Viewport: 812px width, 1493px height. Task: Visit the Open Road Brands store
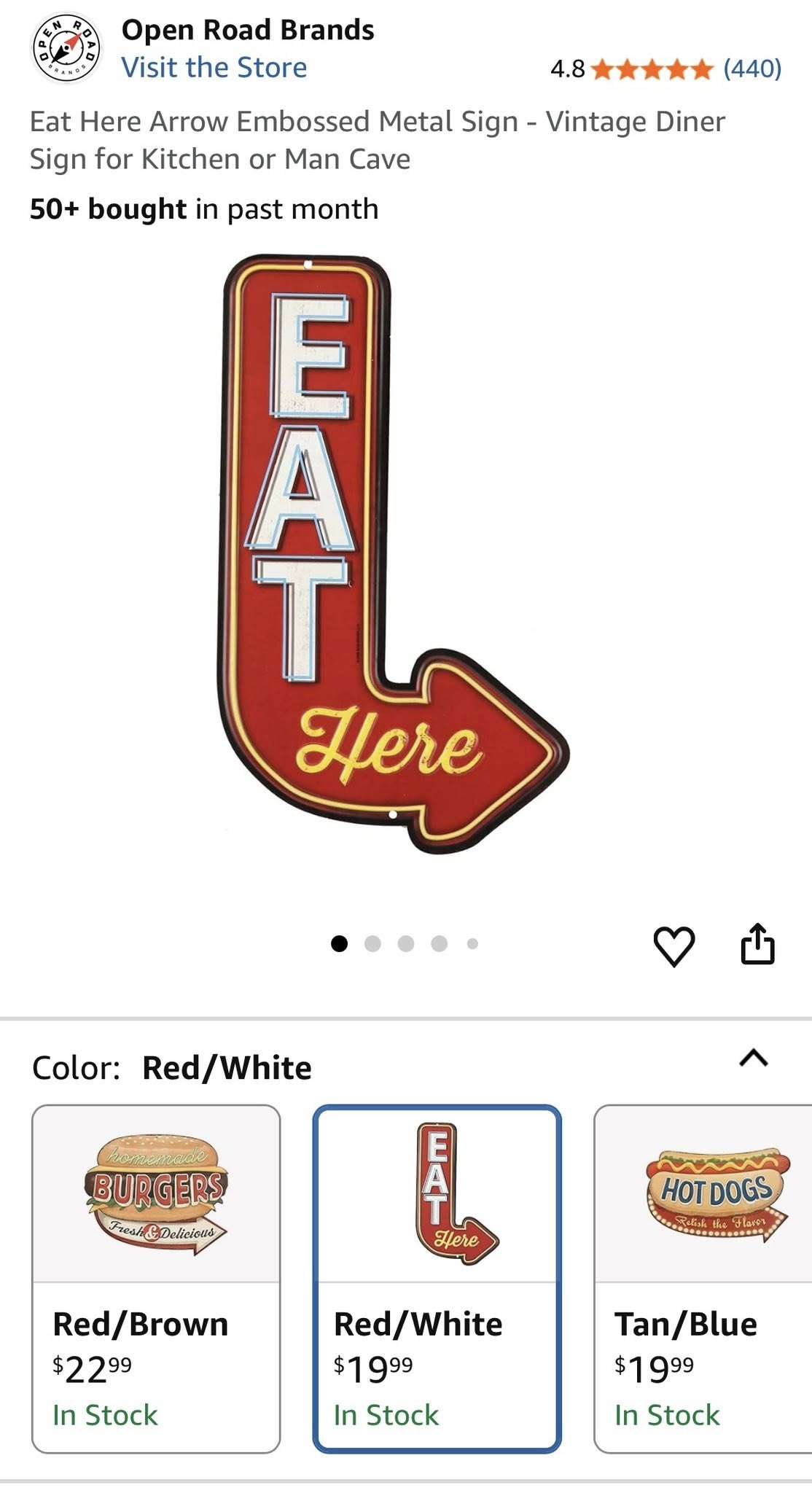[x=214, y=68]
